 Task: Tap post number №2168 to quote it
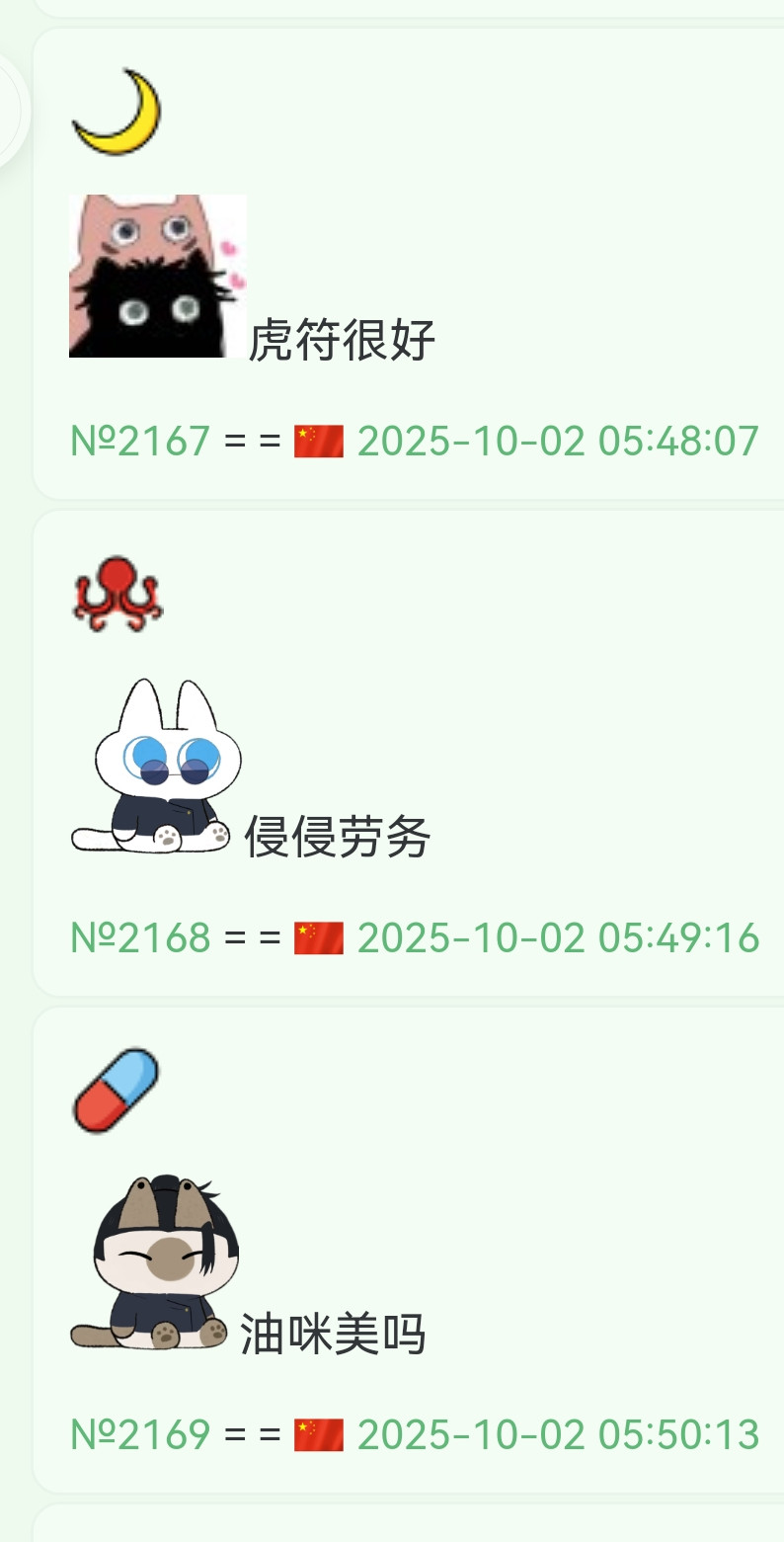click(140, 937)
